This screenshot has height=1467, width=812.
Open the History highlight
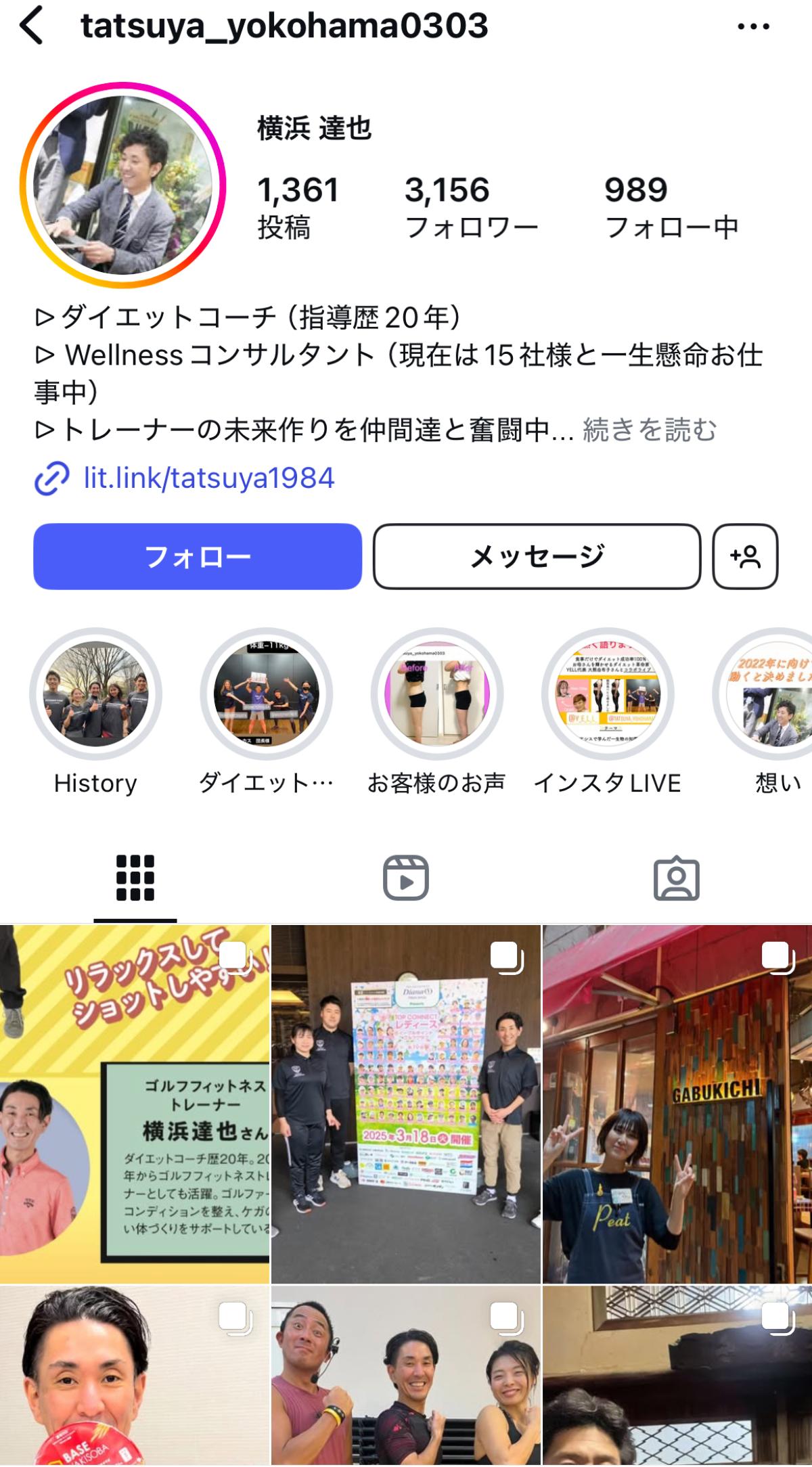tap(95, 712)
